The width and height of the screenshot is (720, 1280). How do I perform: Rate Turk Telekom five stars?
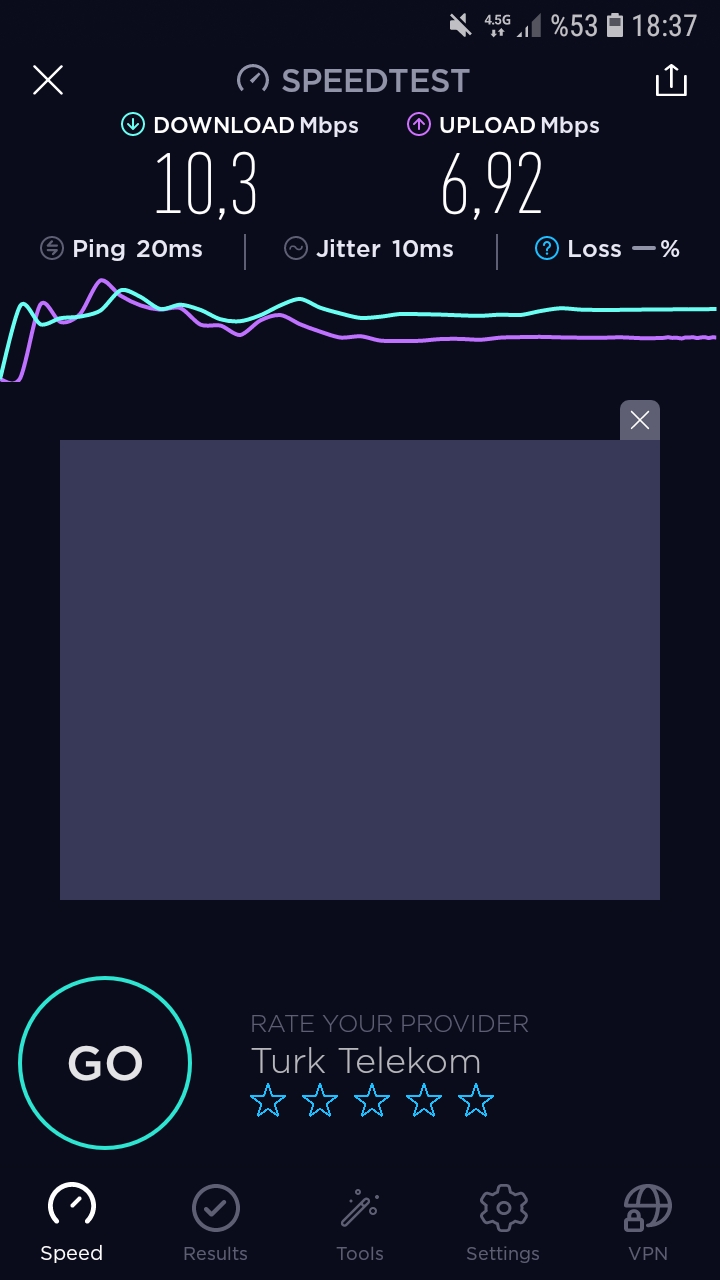[476, 1102]
